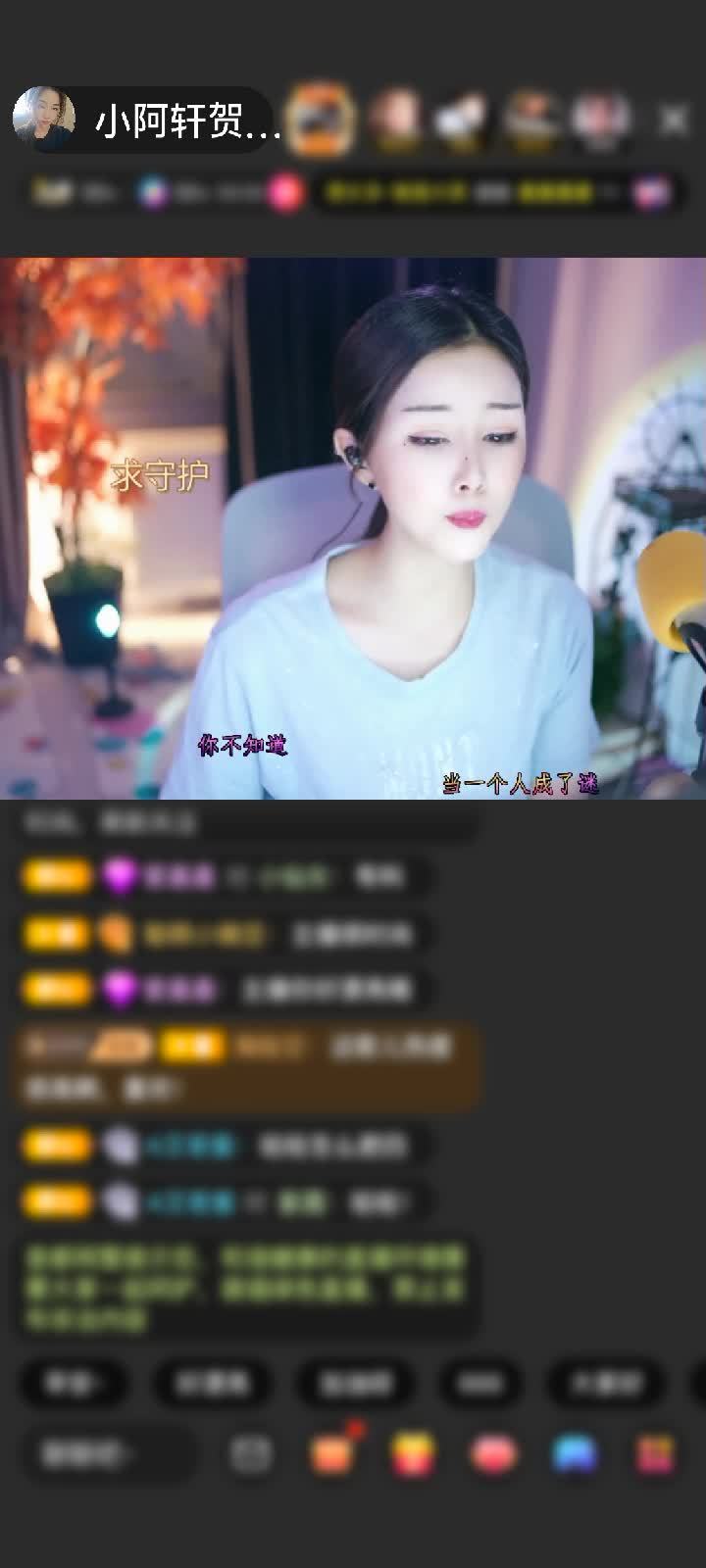This screenshot has width=706, height=1568.
Task: Tap the comment input box
Action: pyautogui.click(x=108, y=1454)
